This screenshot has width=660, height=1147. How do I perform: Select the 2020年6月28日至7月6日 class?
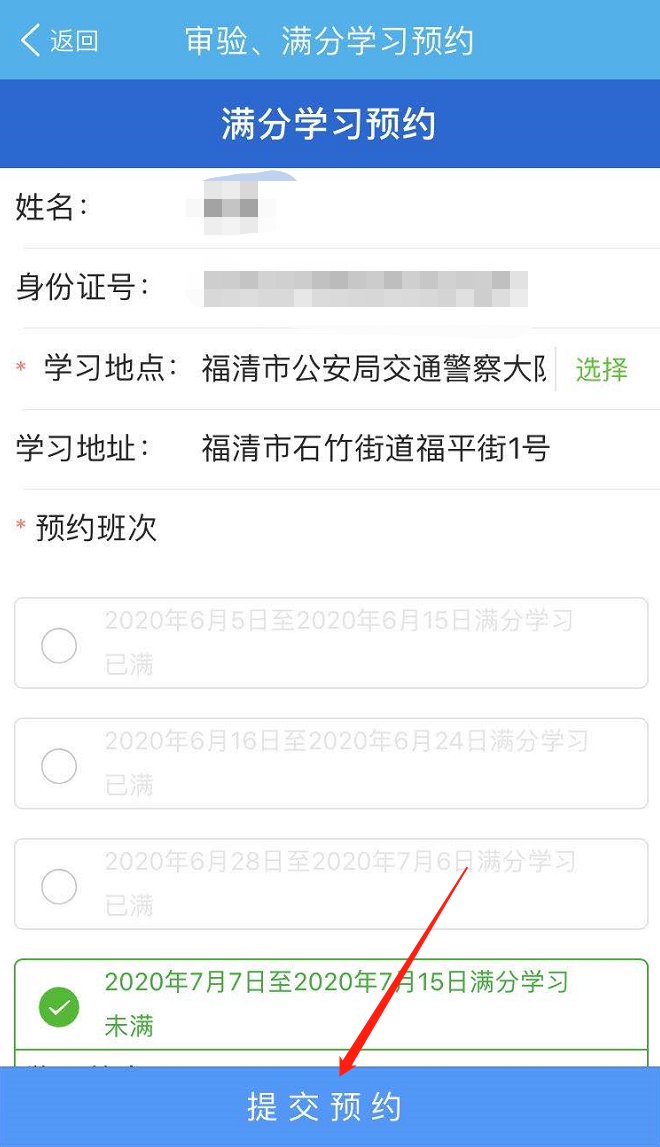click(x=59, y=886)
